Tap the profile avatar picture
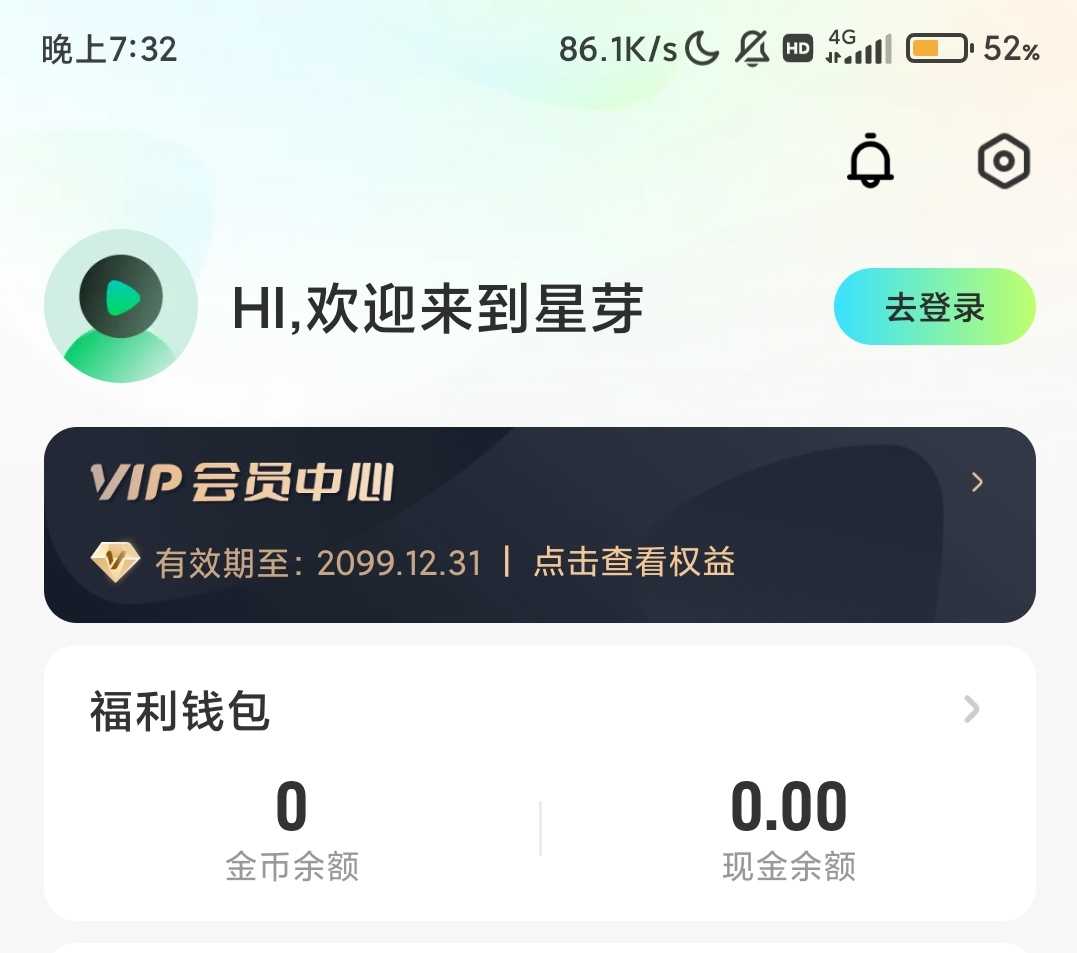The image size is (1077, 953). pyautogui.click(x=121, y=306)
